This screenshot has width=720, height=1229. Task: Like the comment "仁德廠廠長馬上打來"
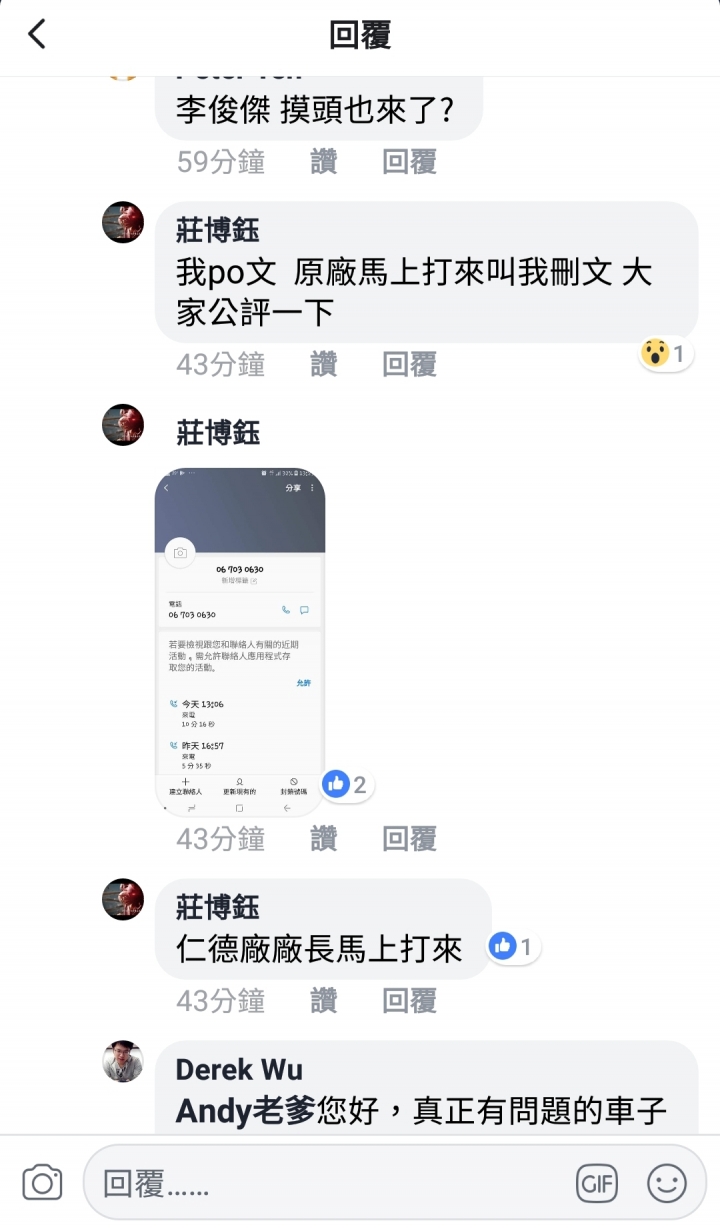(323, 1000)
